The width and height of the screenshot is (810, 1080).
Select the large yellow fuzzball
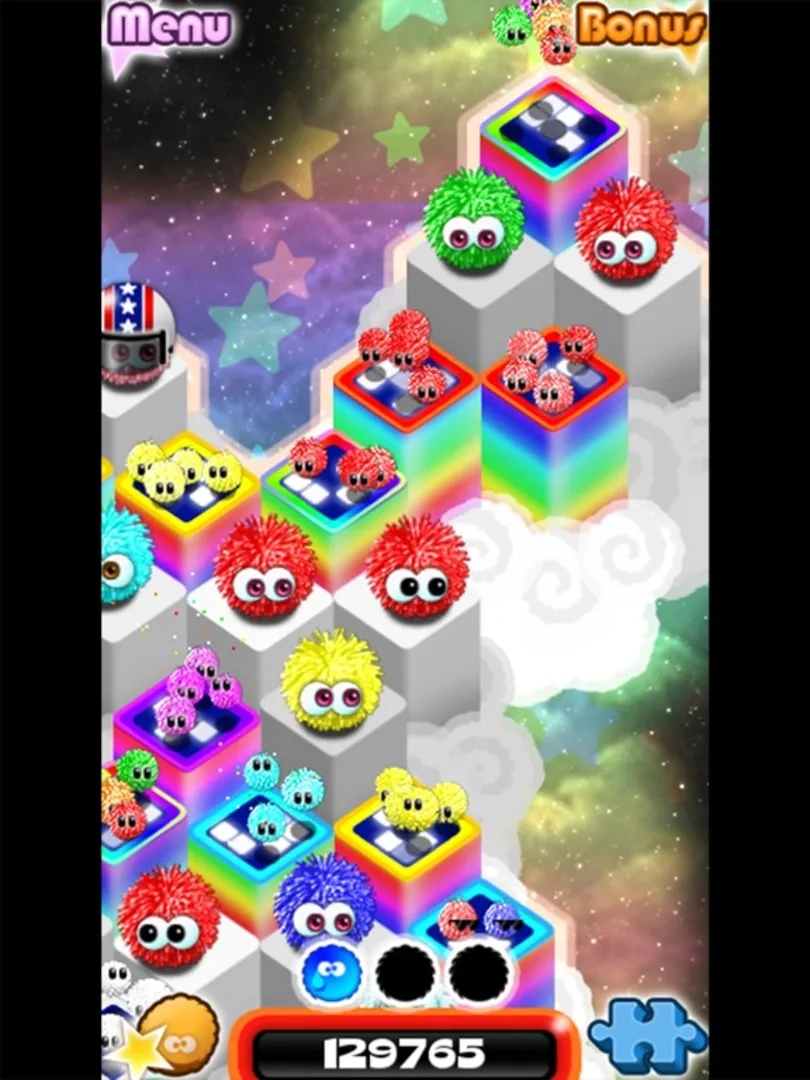(x=330, y=680)
